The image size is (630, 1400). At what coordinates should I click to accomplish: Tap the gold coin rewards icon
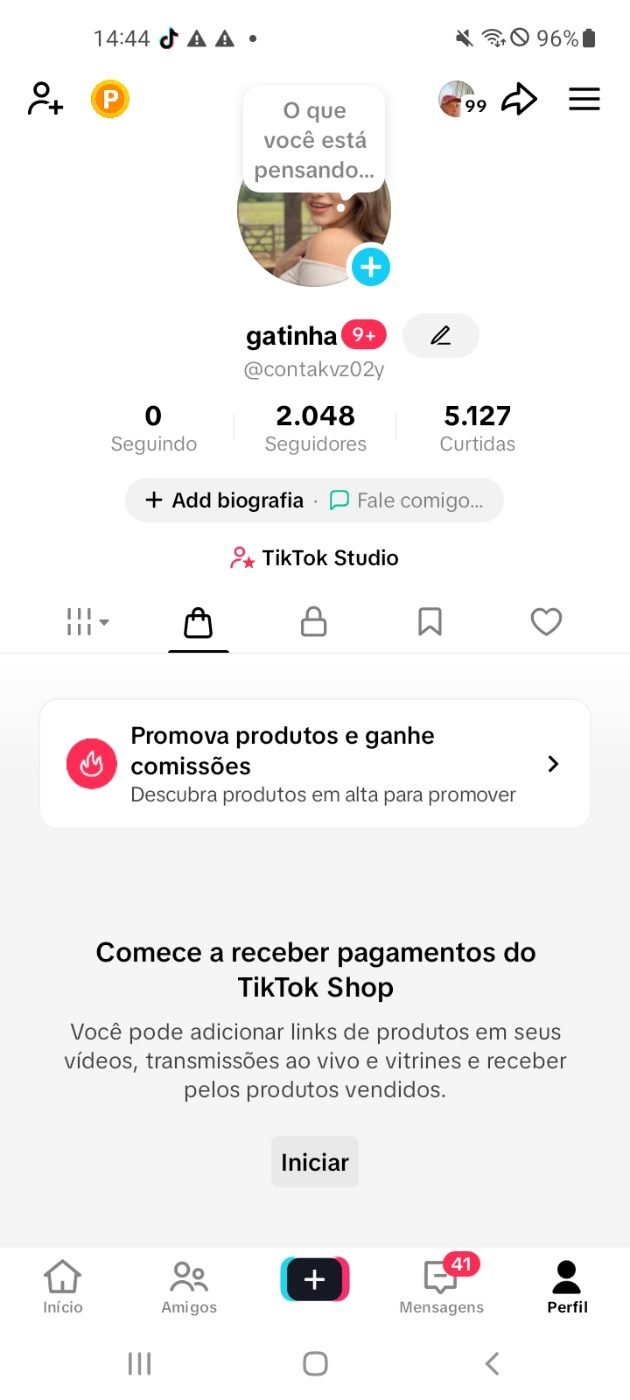[x=110, y=99]
